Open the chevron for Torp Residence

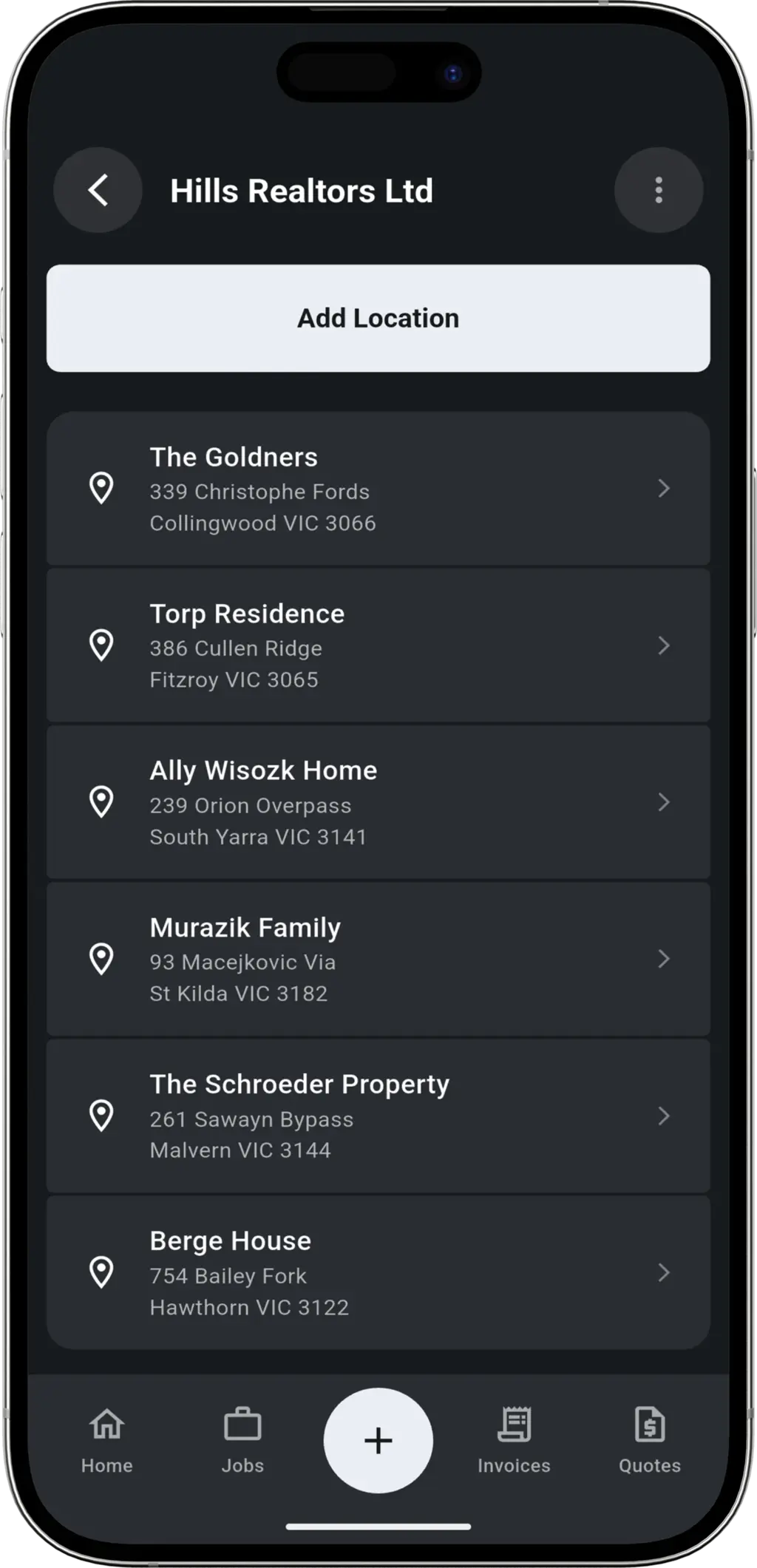pyautogui.click(x=664, y=645)
